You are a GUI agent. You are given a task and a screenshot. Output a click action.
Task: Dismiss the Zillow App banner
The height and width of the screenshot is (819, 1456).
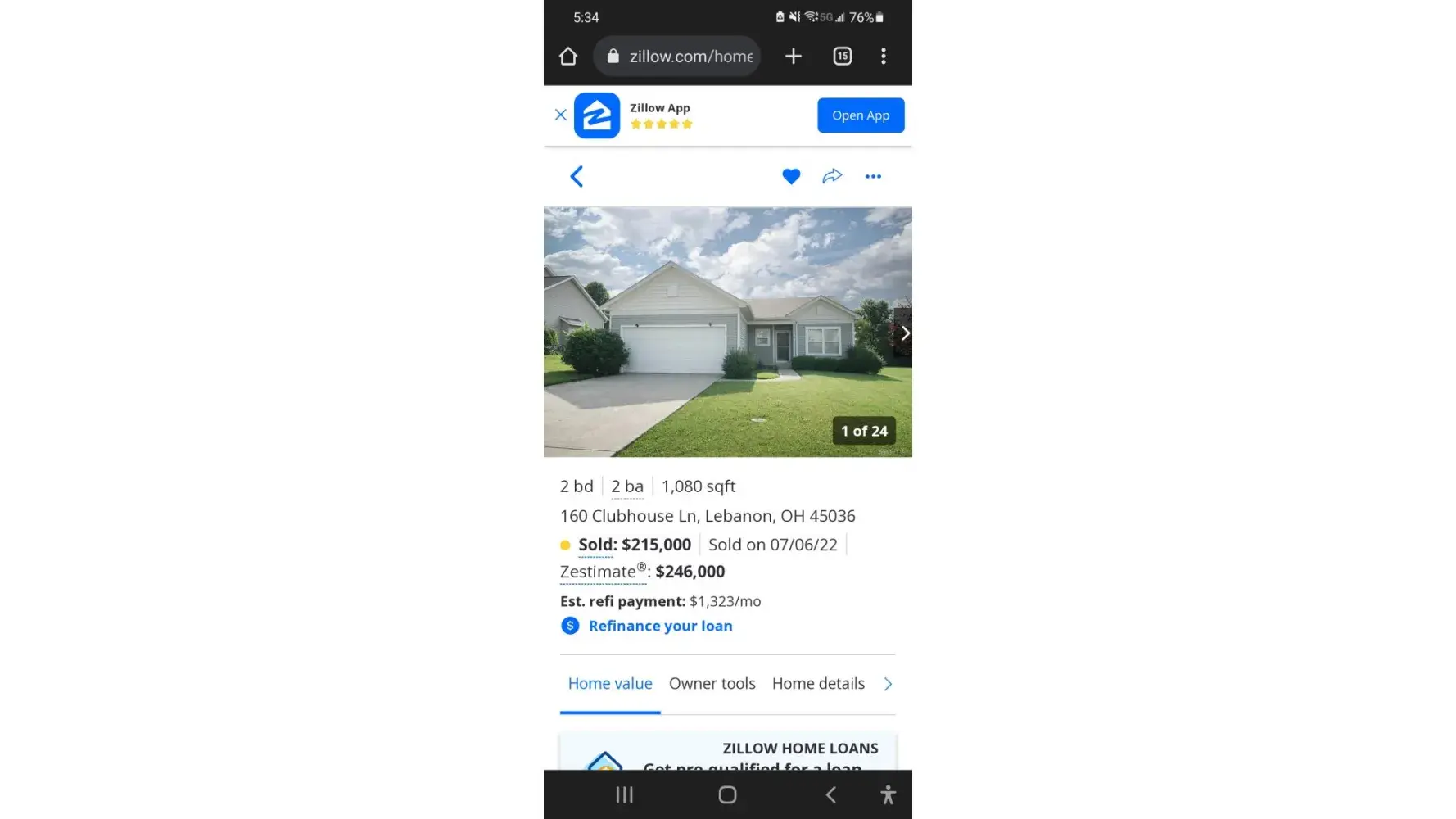pyautogui.click(x=560, y=115)
